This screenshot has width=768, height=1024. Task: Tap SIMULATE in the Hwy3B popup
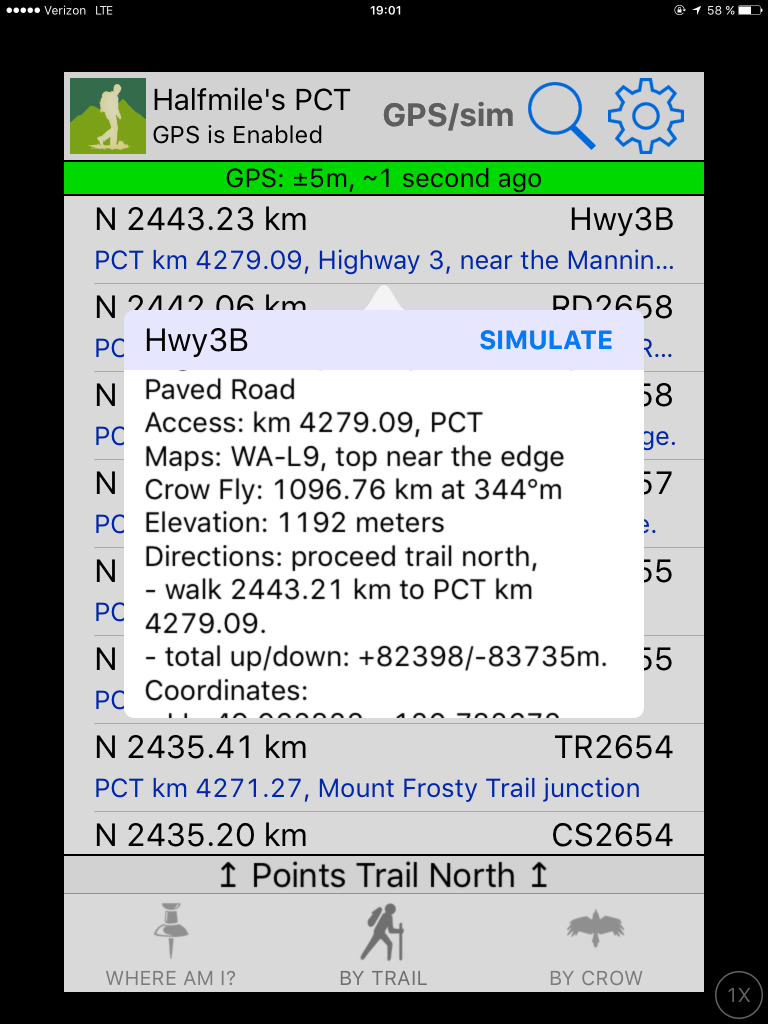pos(545,341)
